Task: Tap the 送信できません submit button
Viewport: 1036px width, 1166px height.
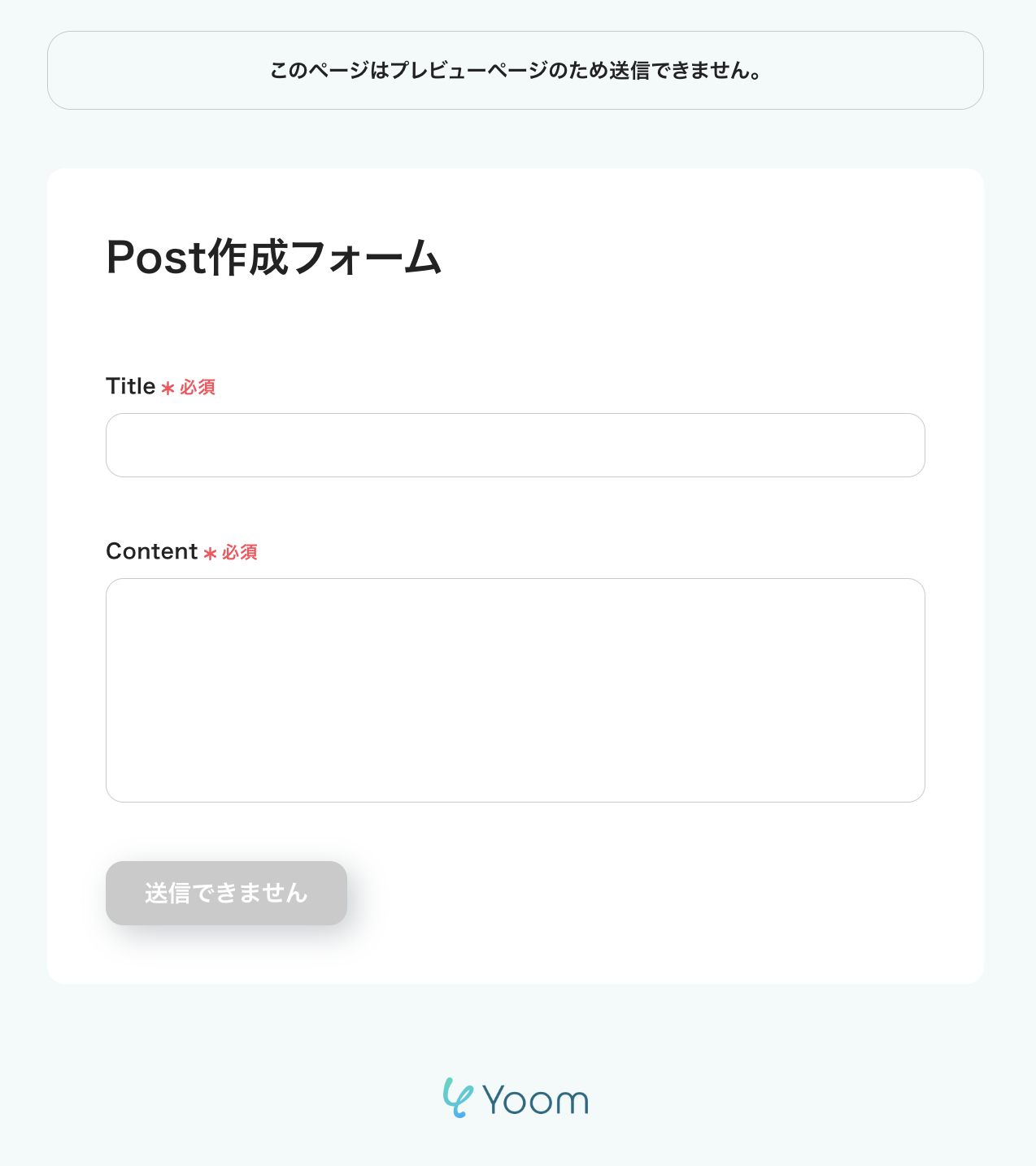Action: pos(226,893)
